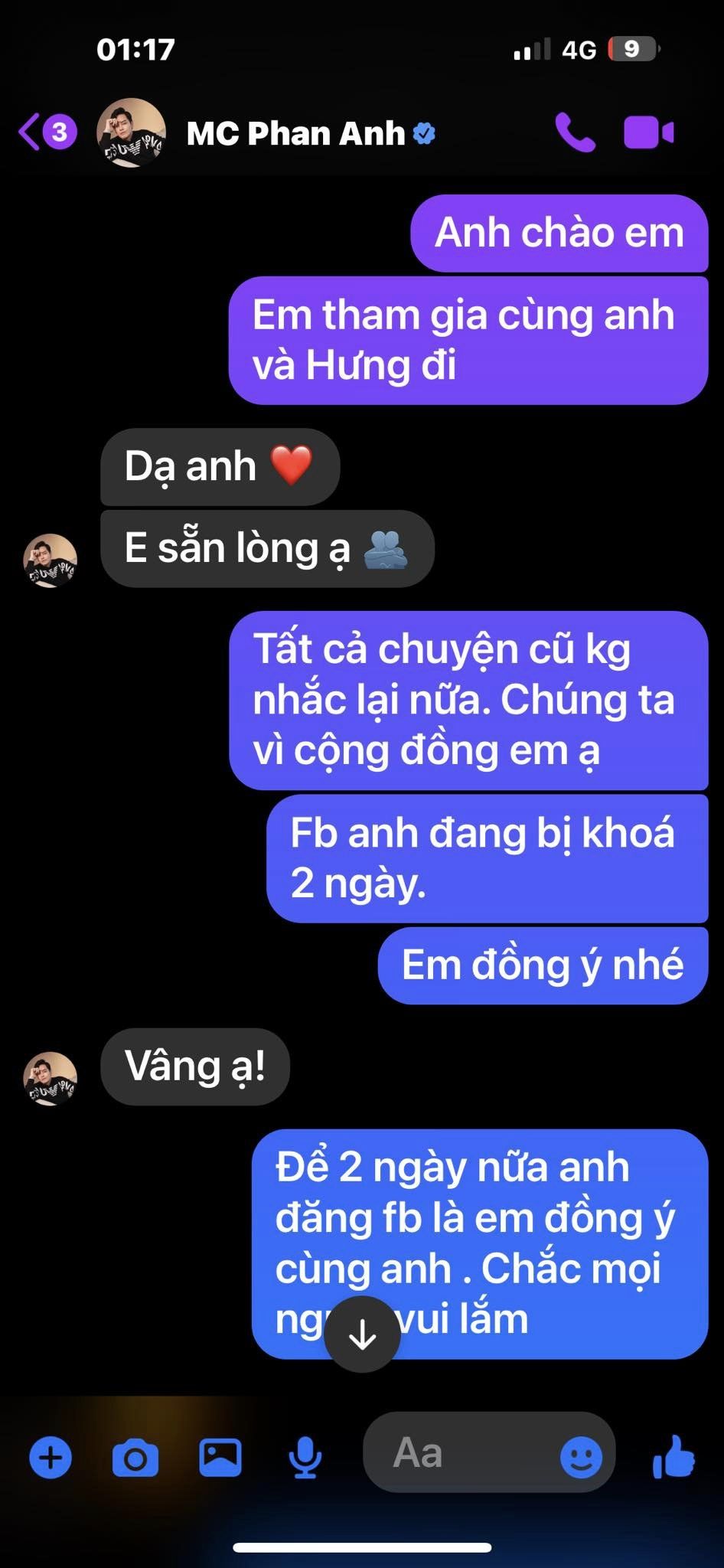724x1568 pixels.
Task: Focus the Aa message text field
Action: tap(459, 1452)
